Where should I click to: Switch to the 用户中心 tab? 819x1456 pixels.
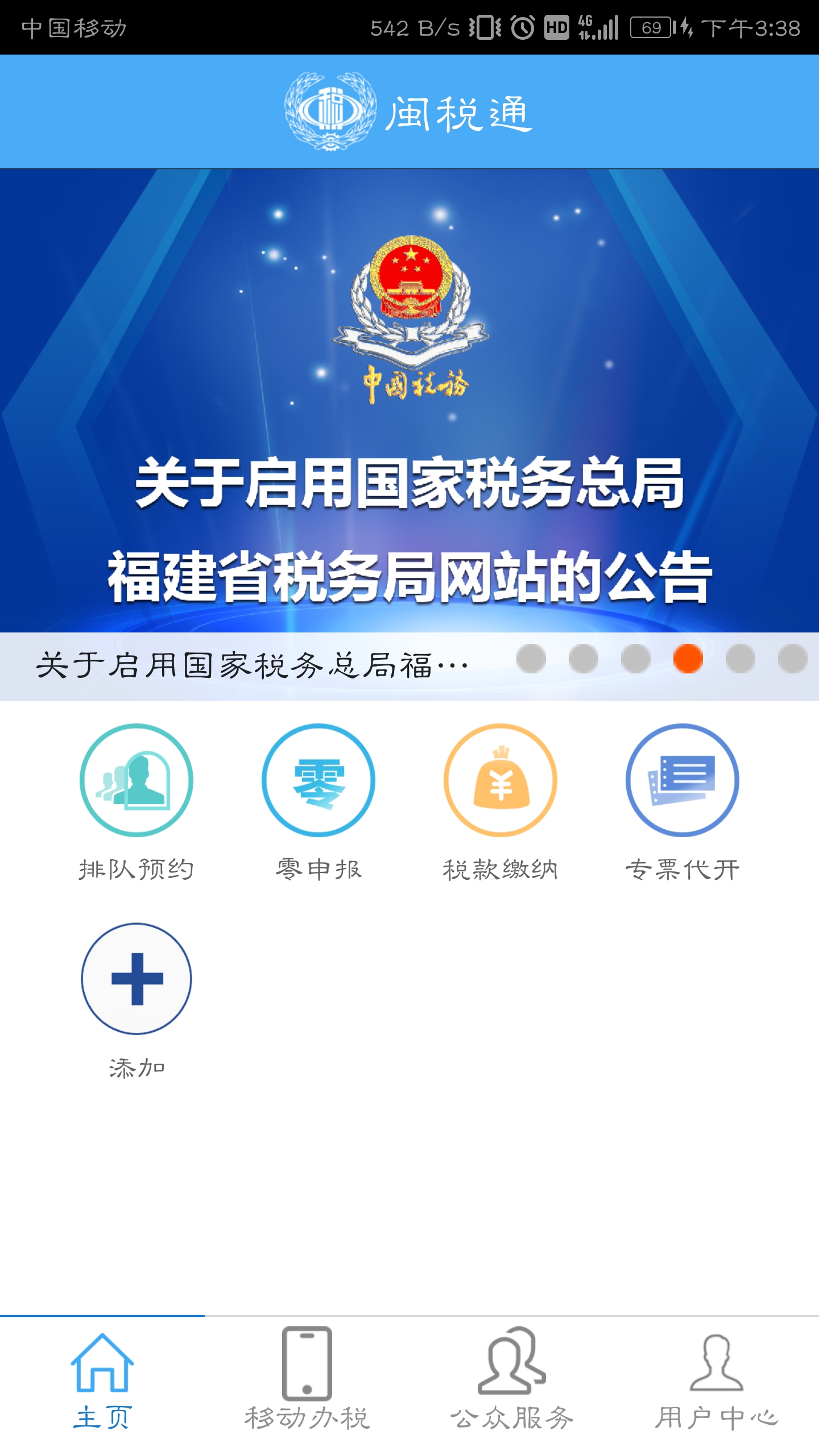[x=717, y=1385]
